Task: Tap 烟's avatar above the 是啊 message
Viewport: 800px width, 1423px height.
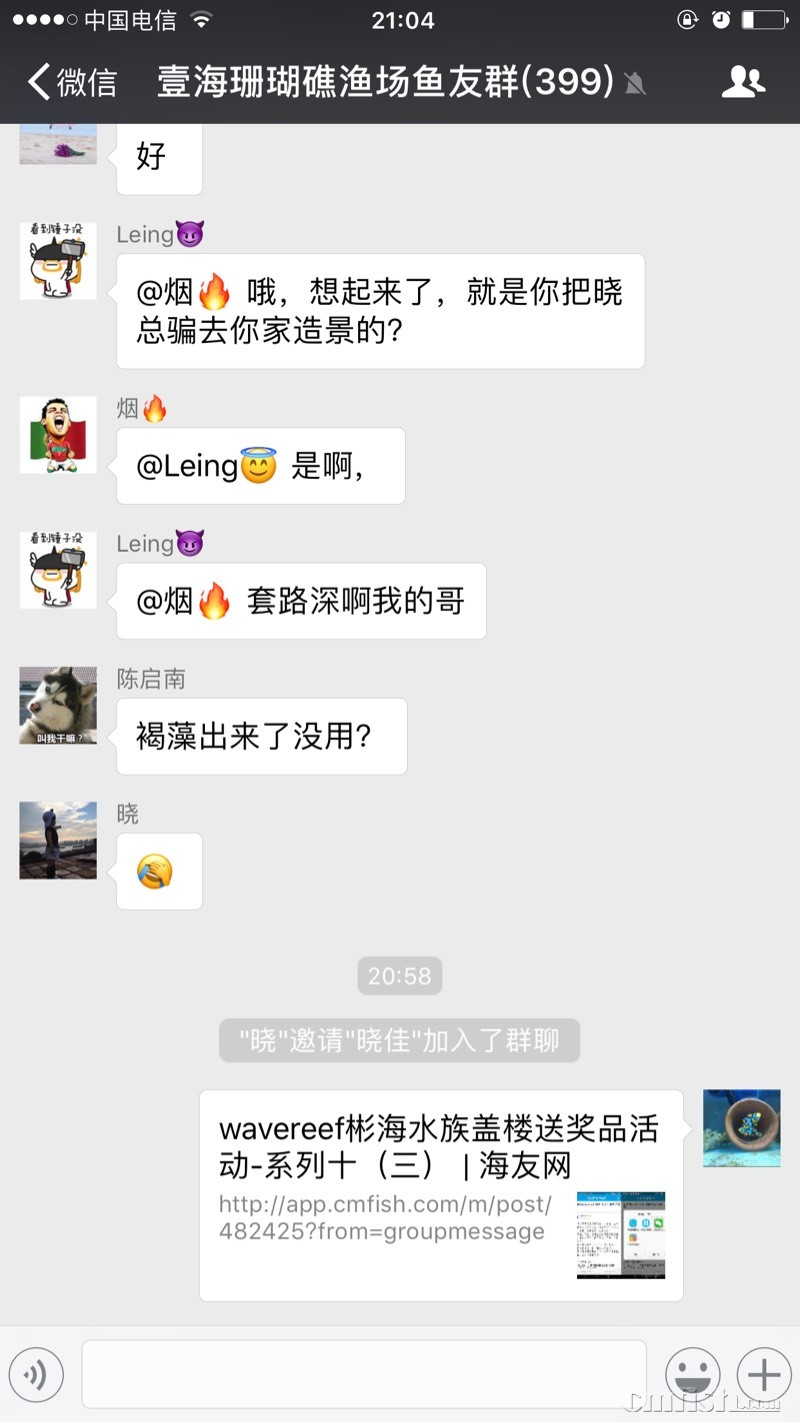Action: pyautogui.click(x=58, y=435)
